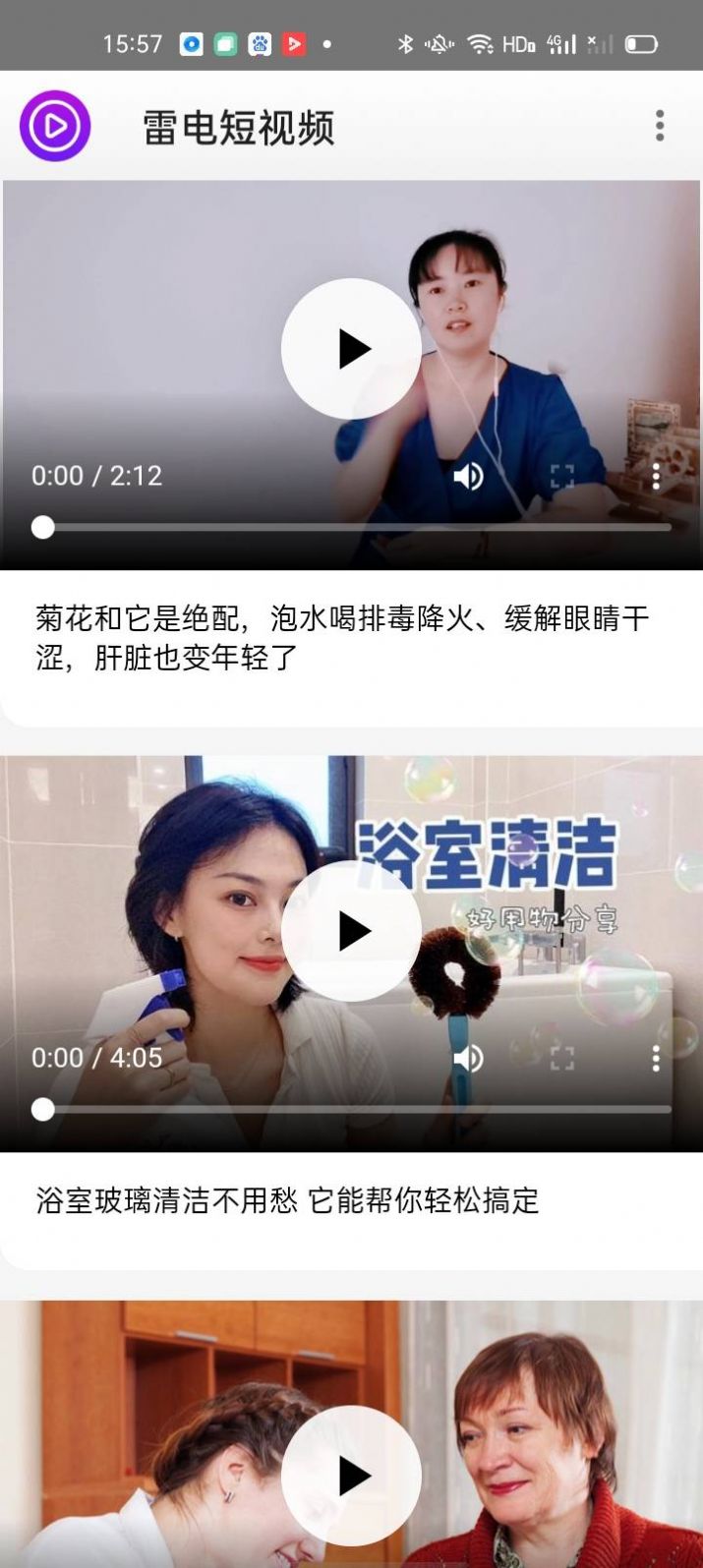Open the 菊花和它是绝配 video card
The height and width of the screenshot is (1568, 703).
pos(342,639)
